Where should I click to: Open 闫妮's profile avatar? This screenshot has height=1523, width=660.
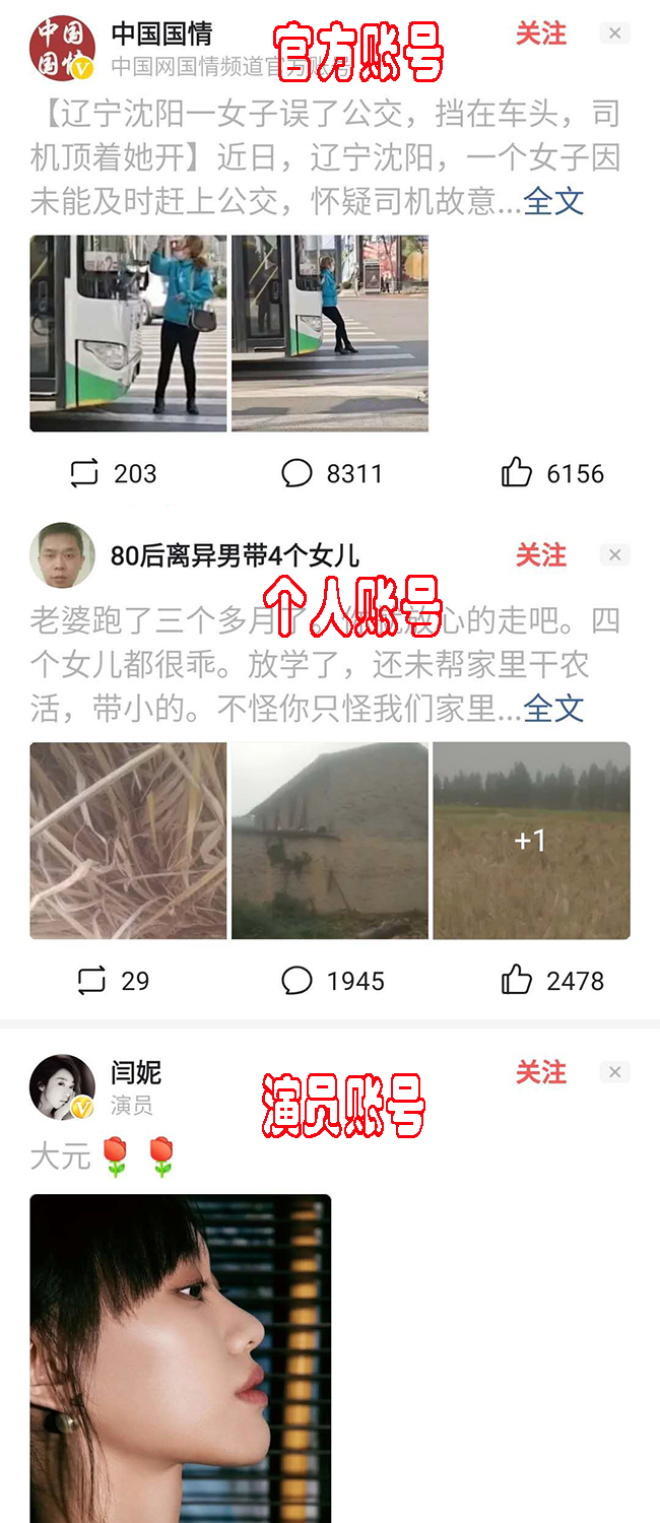[62, 1087]
